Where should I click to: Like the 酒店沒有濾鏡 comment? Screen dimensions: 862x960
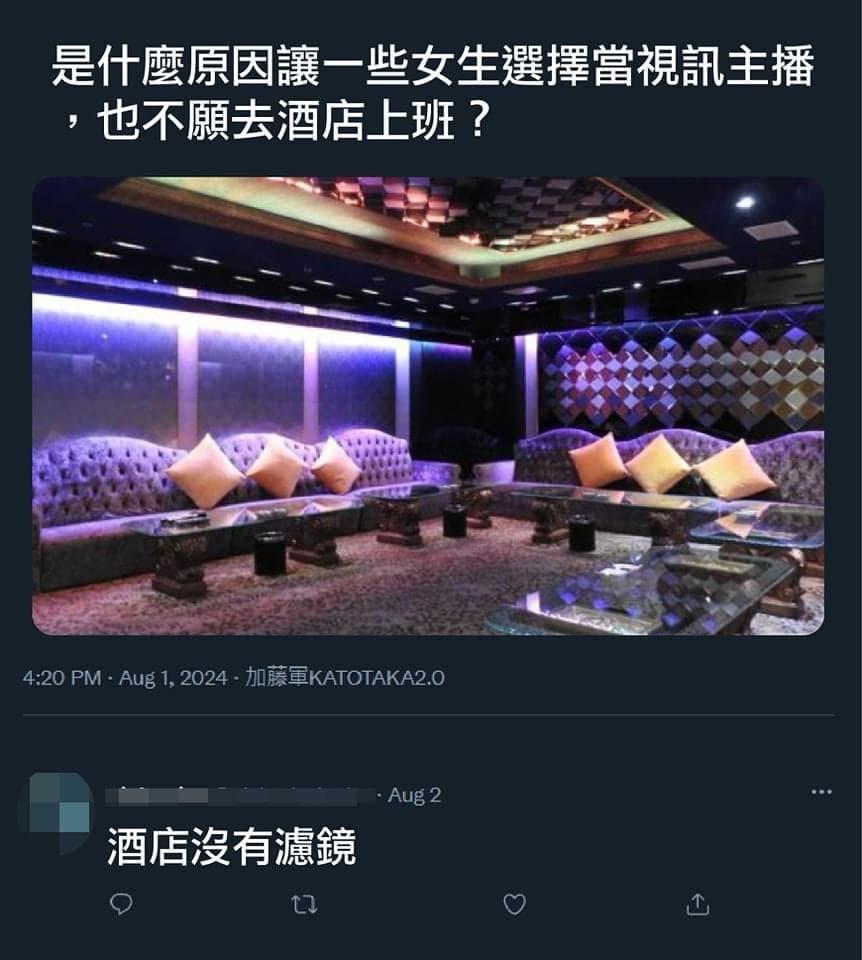[x=514, y=904]
